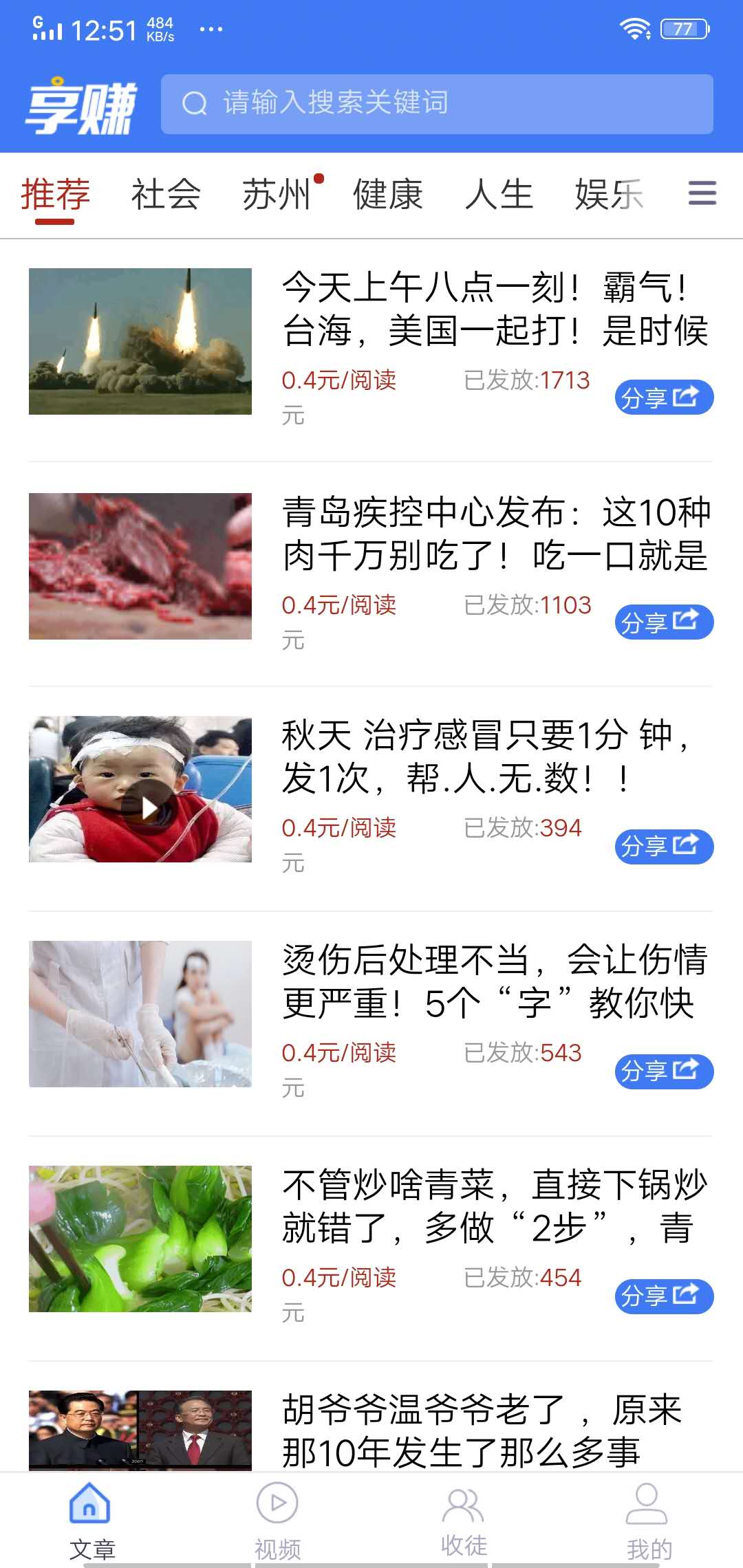
Task: Share the 青岛疾控中心 article
Action: (663, 622)
